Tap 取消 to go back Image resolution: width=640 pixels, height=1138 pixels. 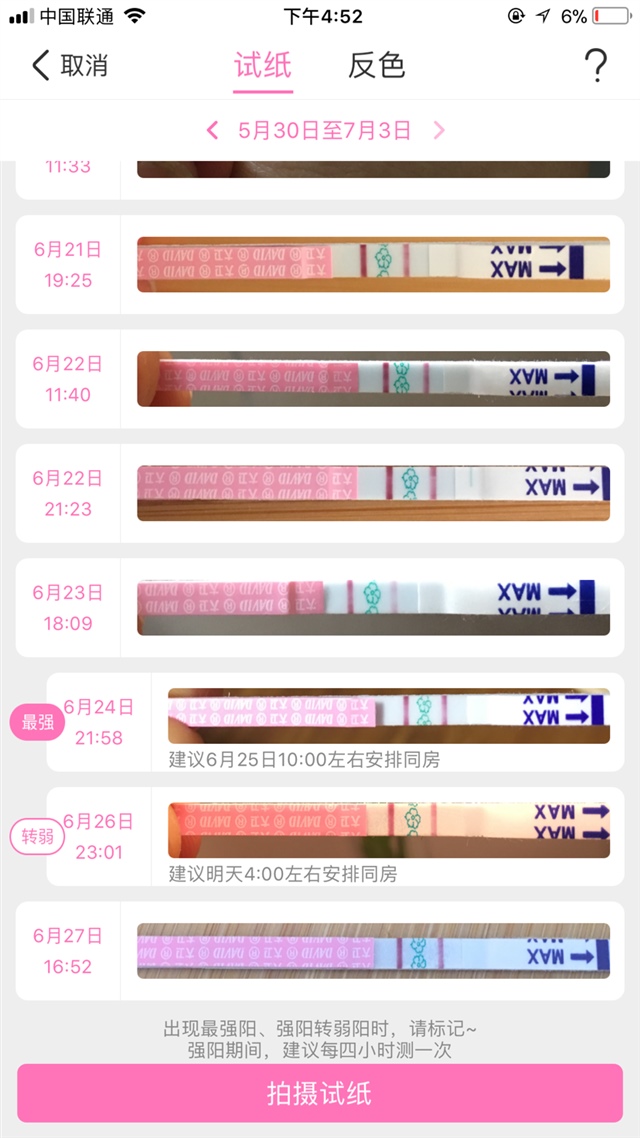coord(70,66)
